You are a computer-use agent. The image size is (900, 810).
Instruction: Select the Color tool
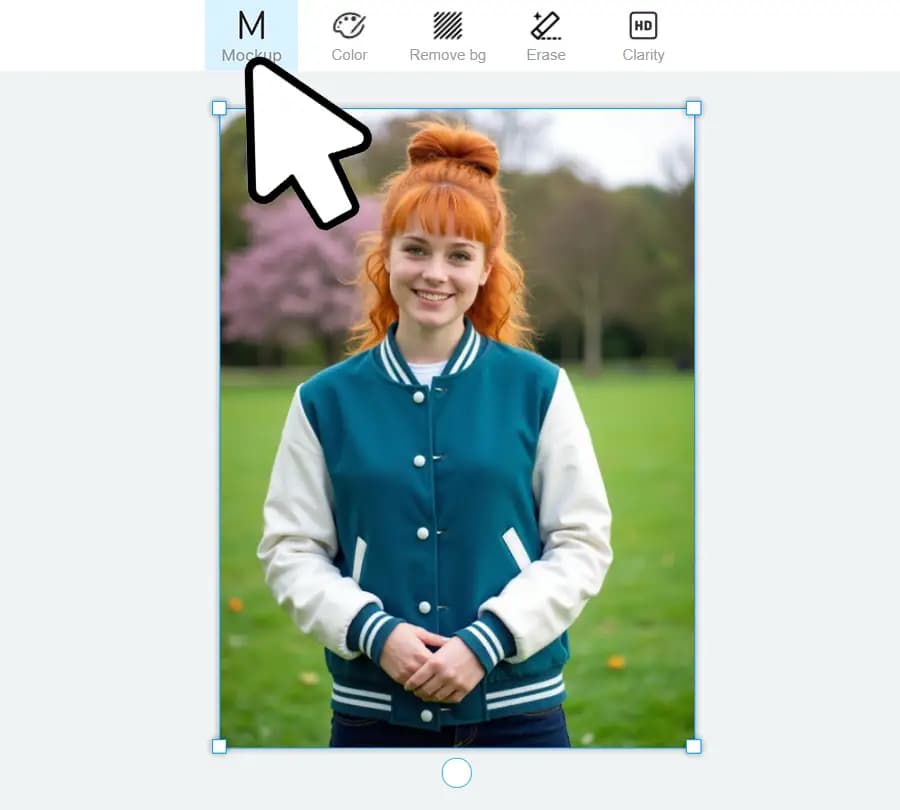pos(349,36)
